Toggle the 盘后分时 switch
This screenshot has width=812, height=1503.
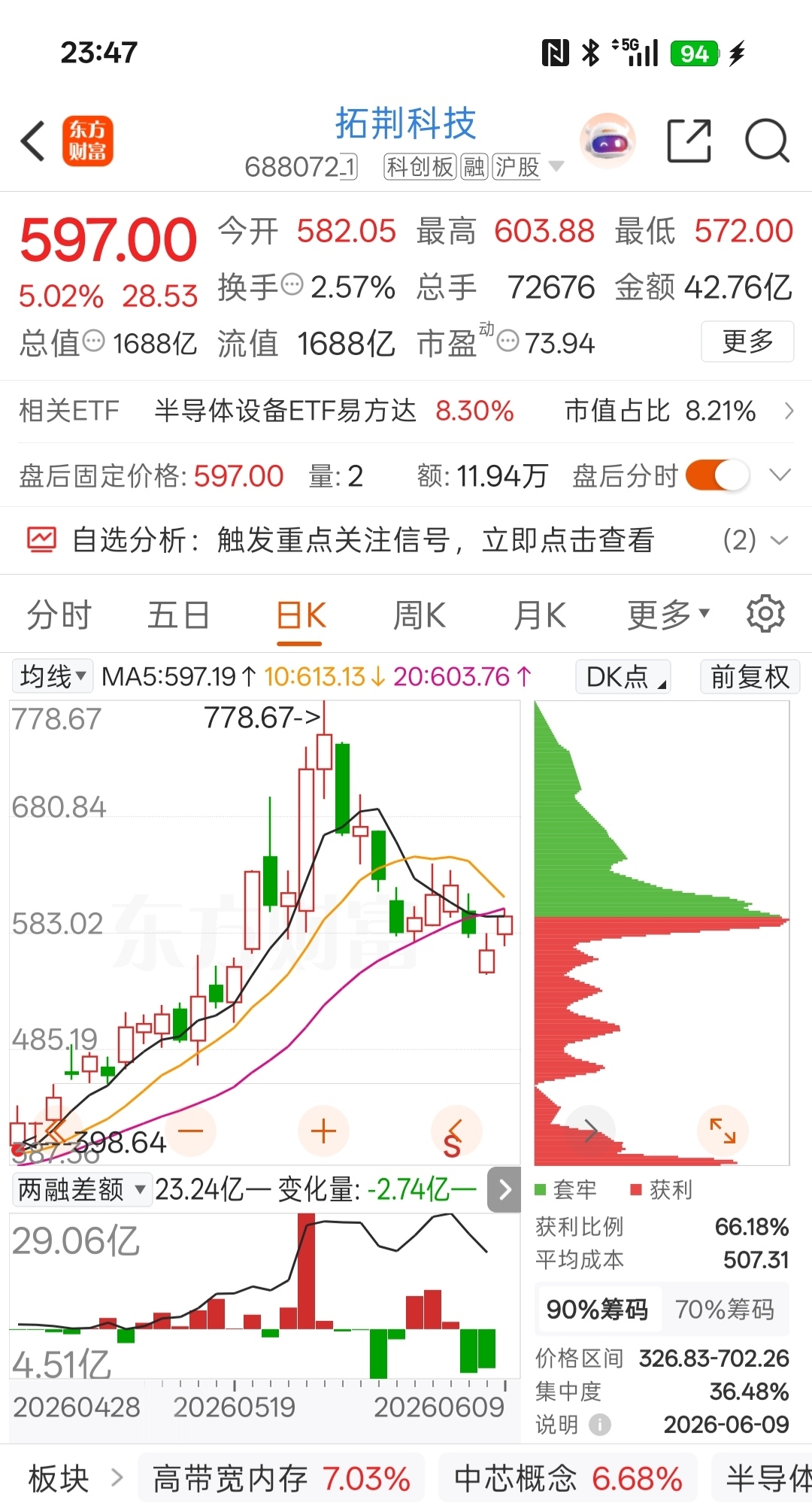(717, 475)
